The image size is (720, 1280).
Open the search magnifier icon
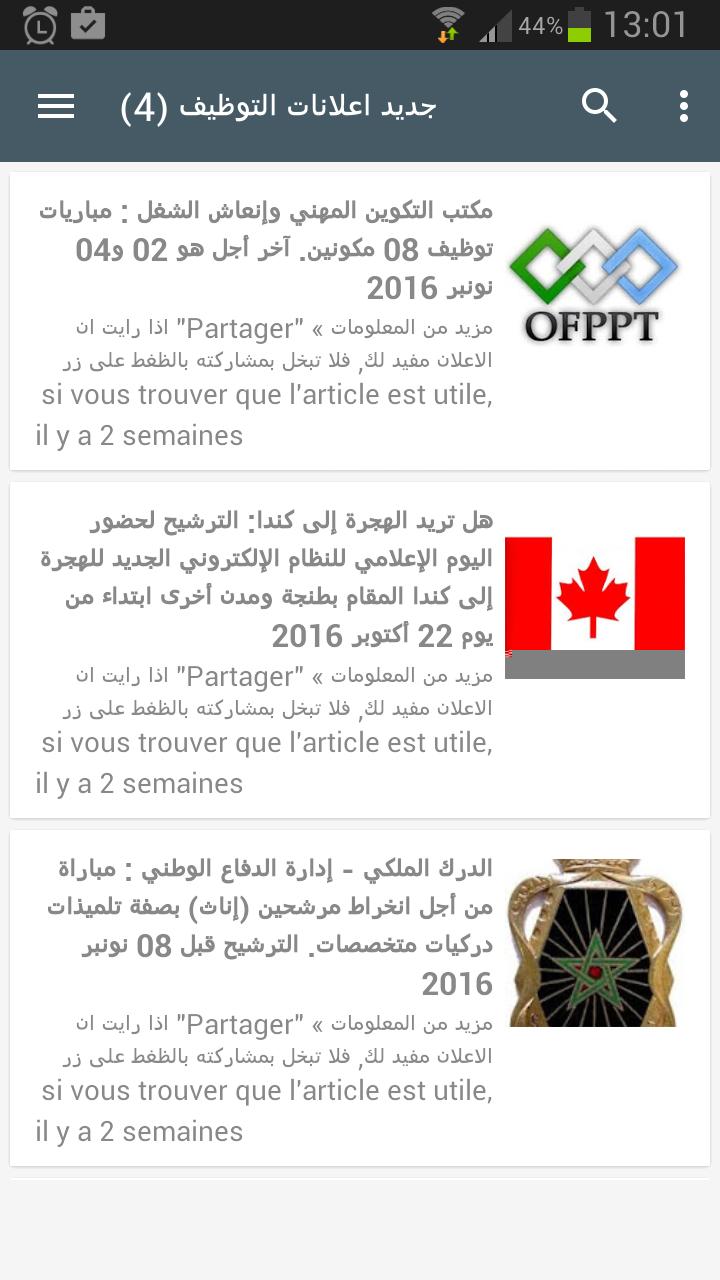pos(599,106)
